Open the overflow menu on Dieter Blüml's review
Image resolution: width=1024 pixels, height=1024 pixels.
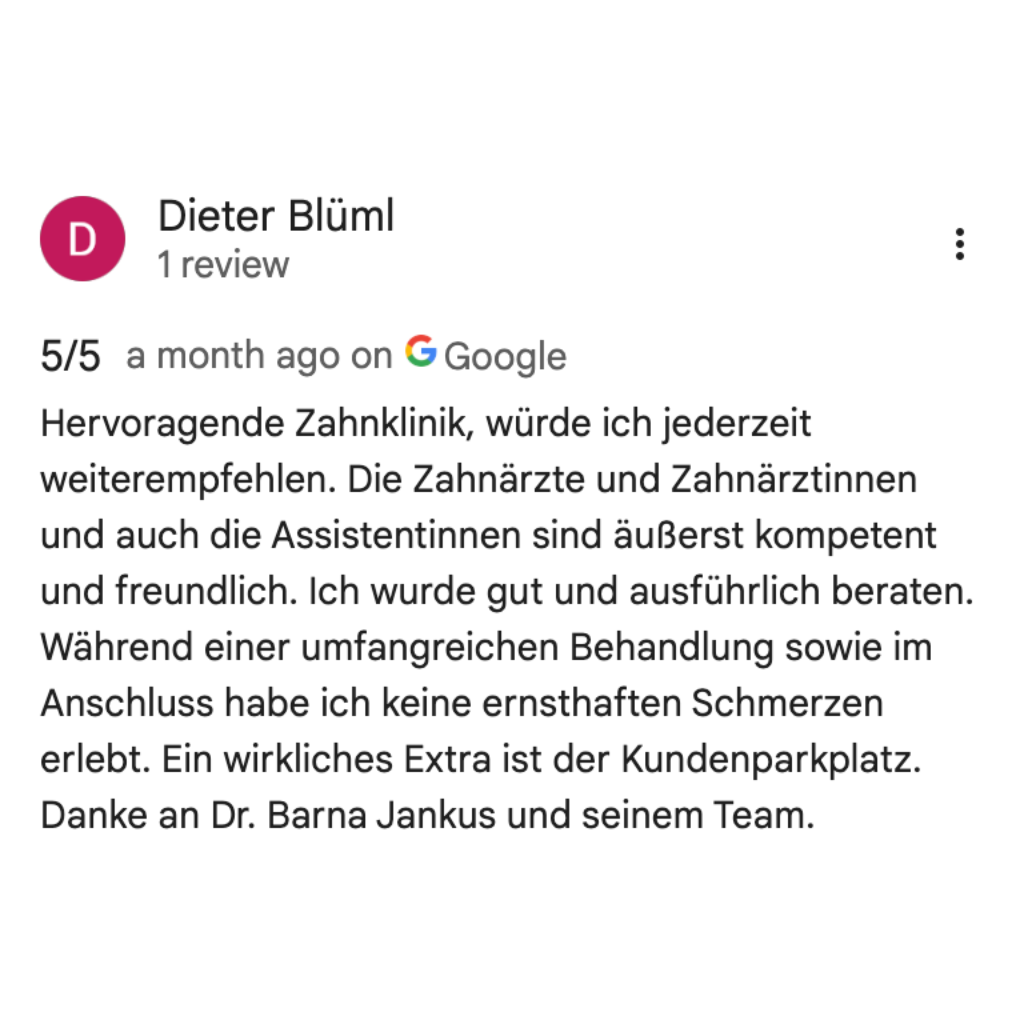[959, 244]
